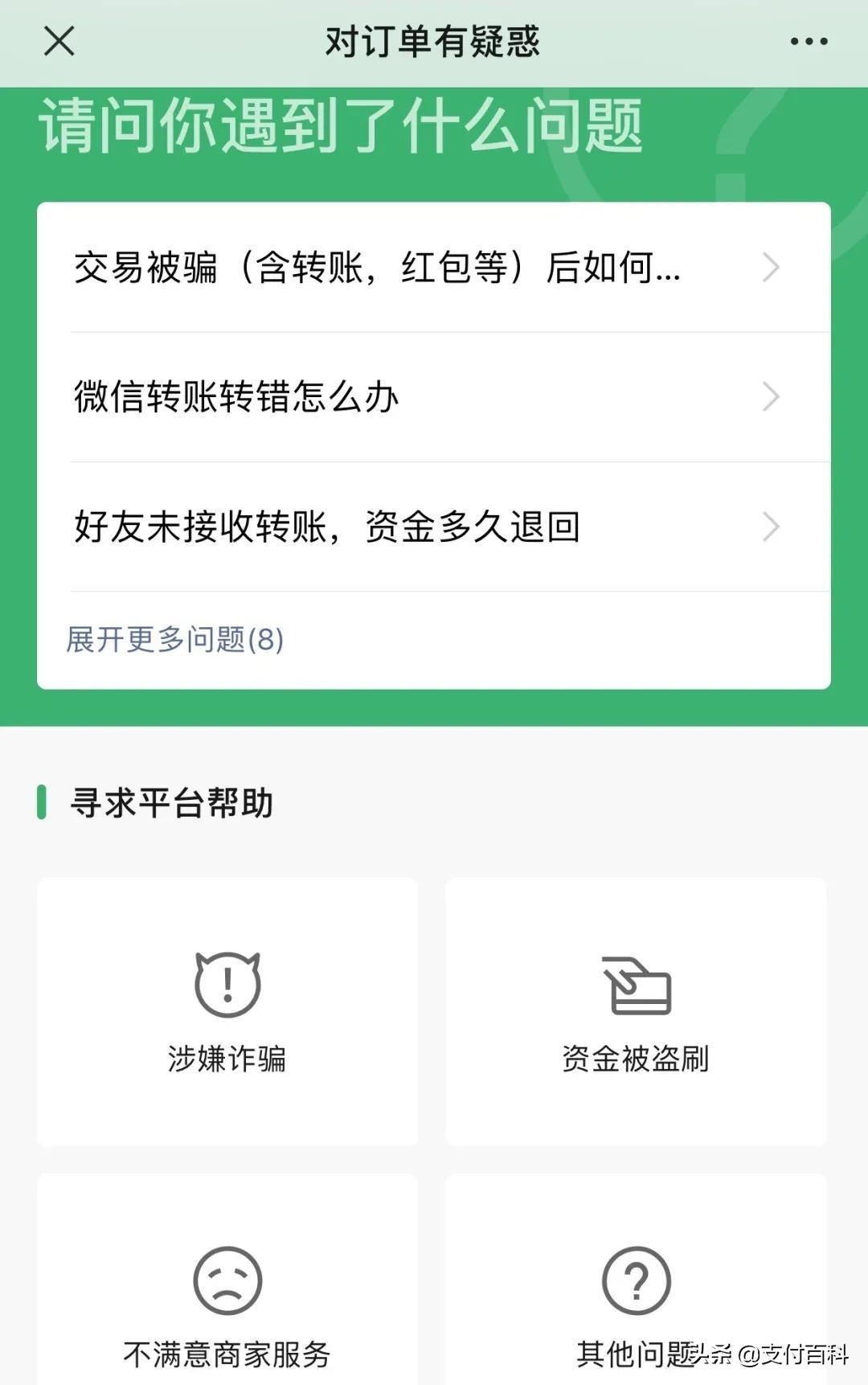Tap the 对订单有疑惑 title bar
This screenshot has height=1385, width=868.
(x=434, y=42)
